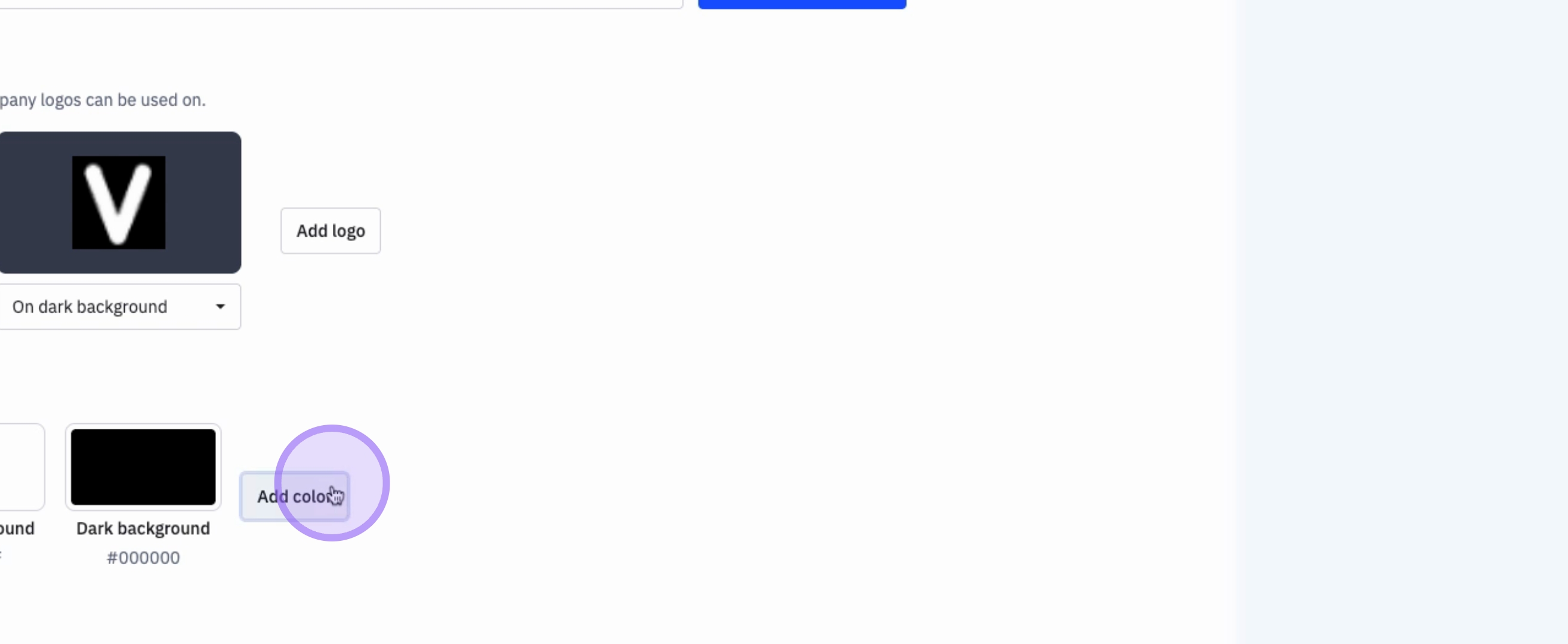The width and height of the screenshot is (1568, 644).
Task: Tap the Add logo button
Action: point(330,231)
